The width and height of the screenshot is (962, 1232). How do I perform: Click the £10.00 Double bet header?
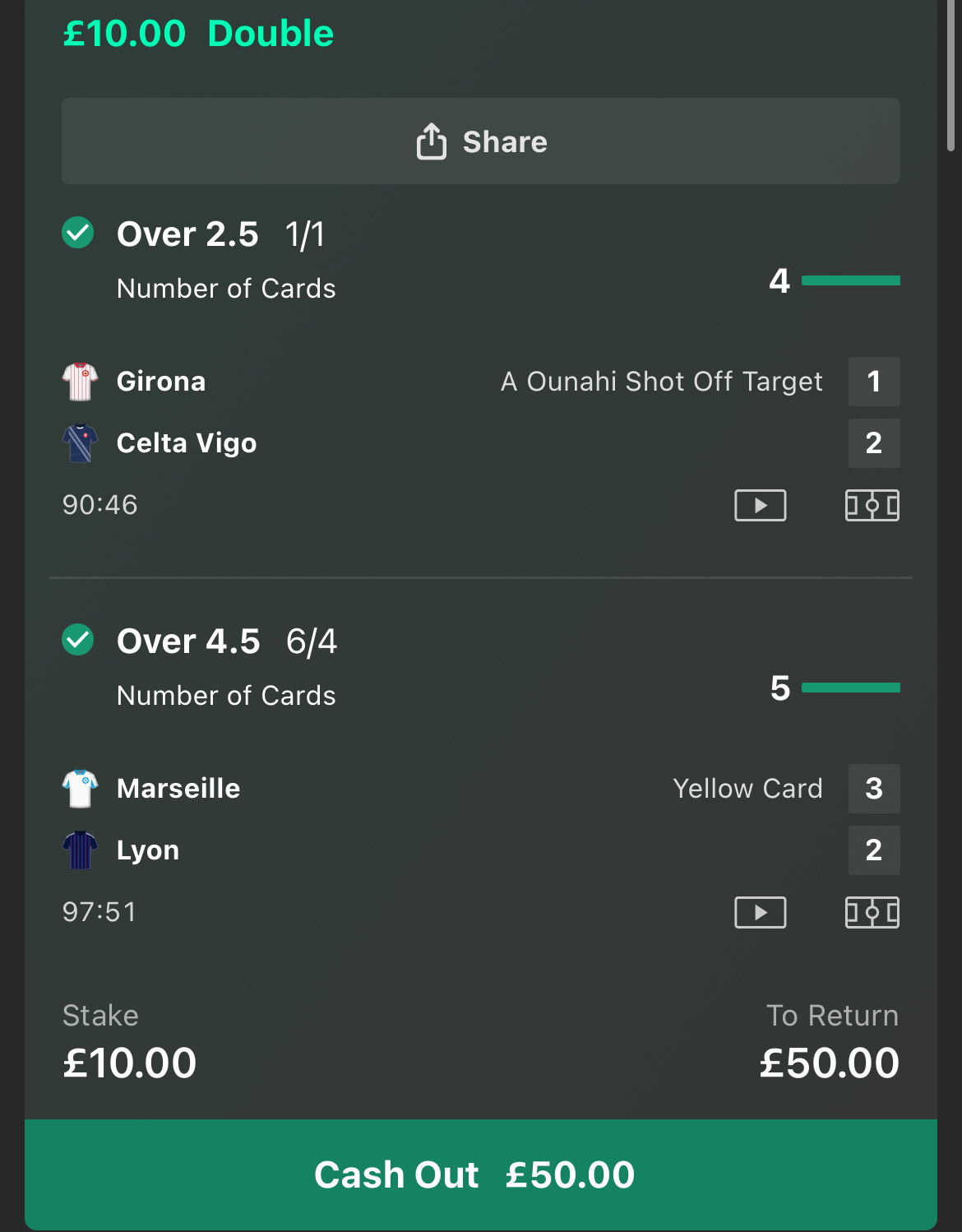point(198,33)
